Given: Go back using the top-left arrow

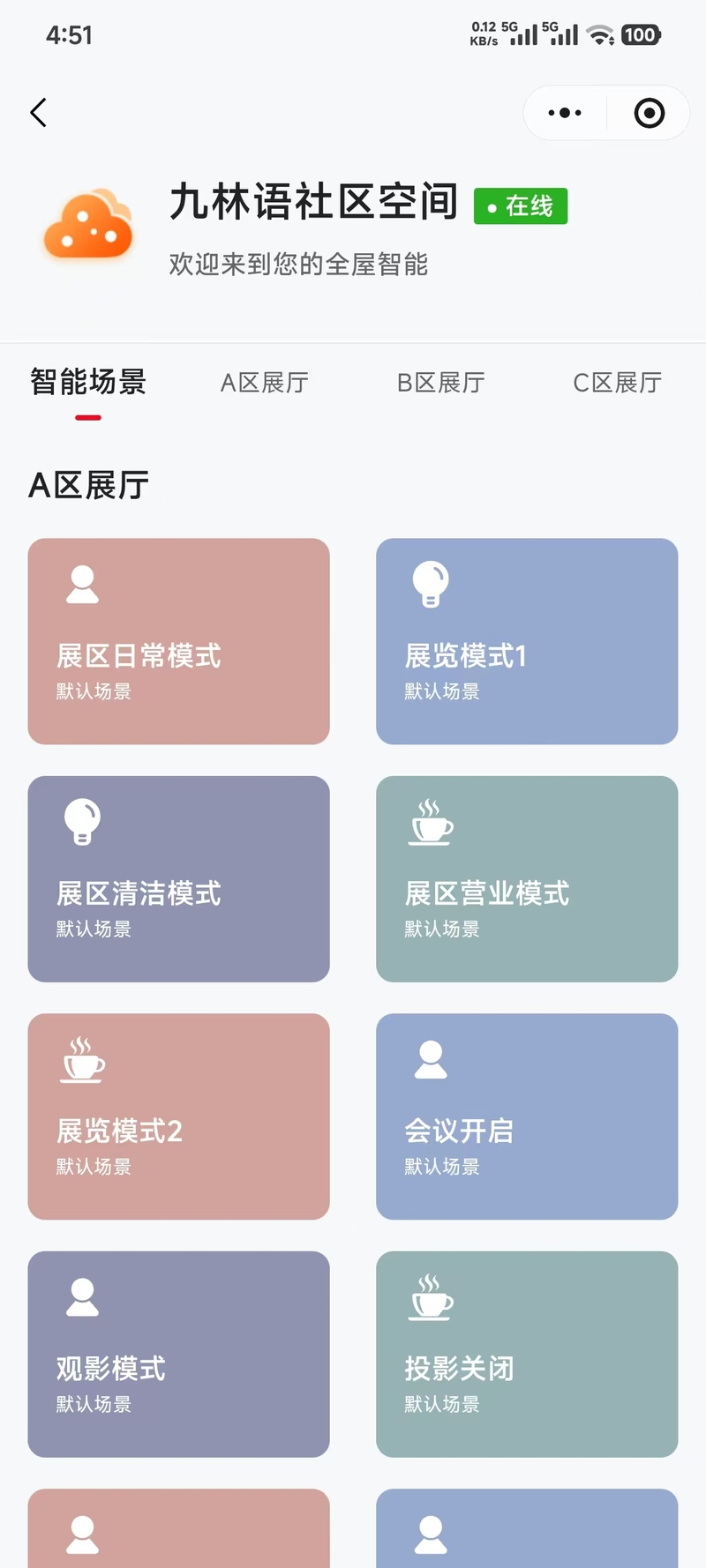Looking at the screenshot, I should pyautogui.click(x=38, y=113).
